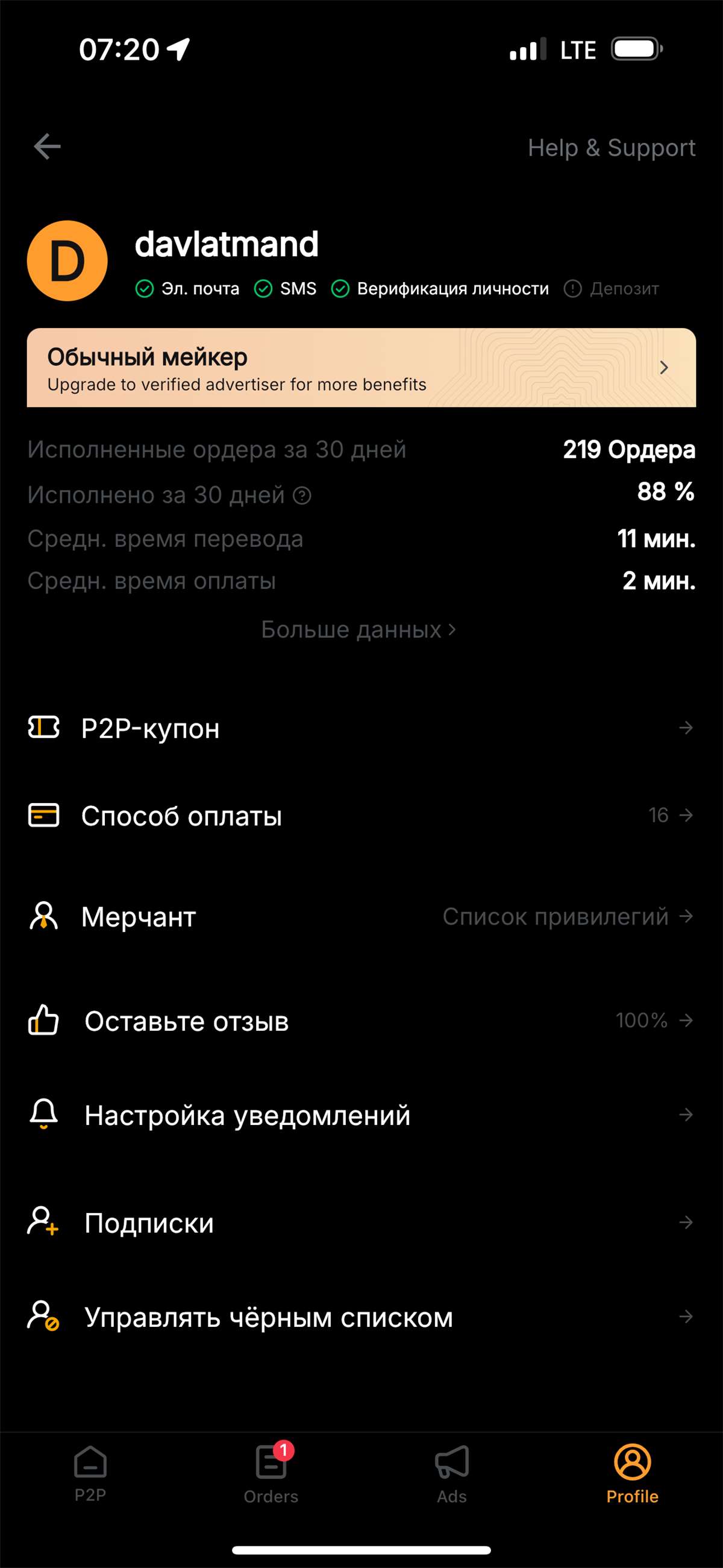723x1568 pixels.
Task: Open payment methods via card icon
Action: point(44,816)
